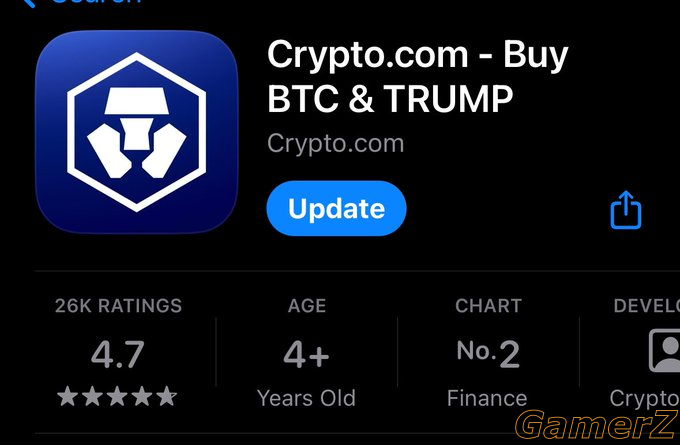Open the Finance chart ranking
680x445 pixels.
click(x=487, y=354)
